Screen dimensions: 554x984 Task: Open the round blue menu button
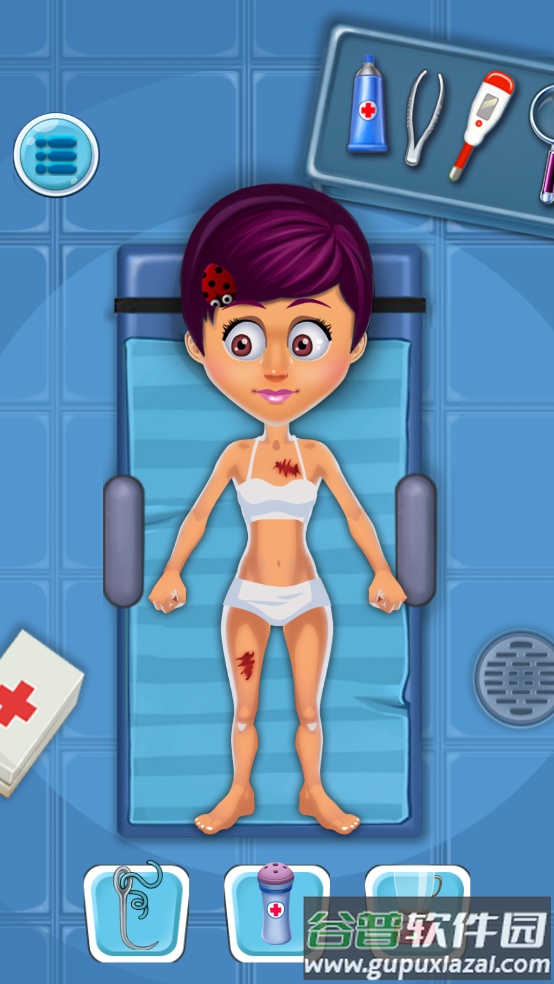pyautogui.click(x=56, y=154)
